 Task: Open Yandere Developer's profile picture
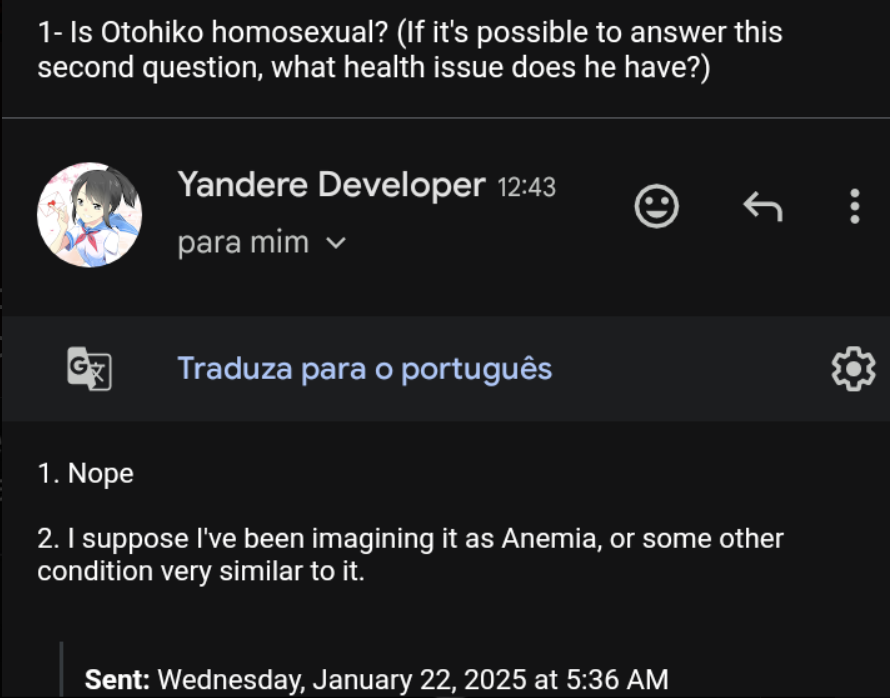[89, 214]
